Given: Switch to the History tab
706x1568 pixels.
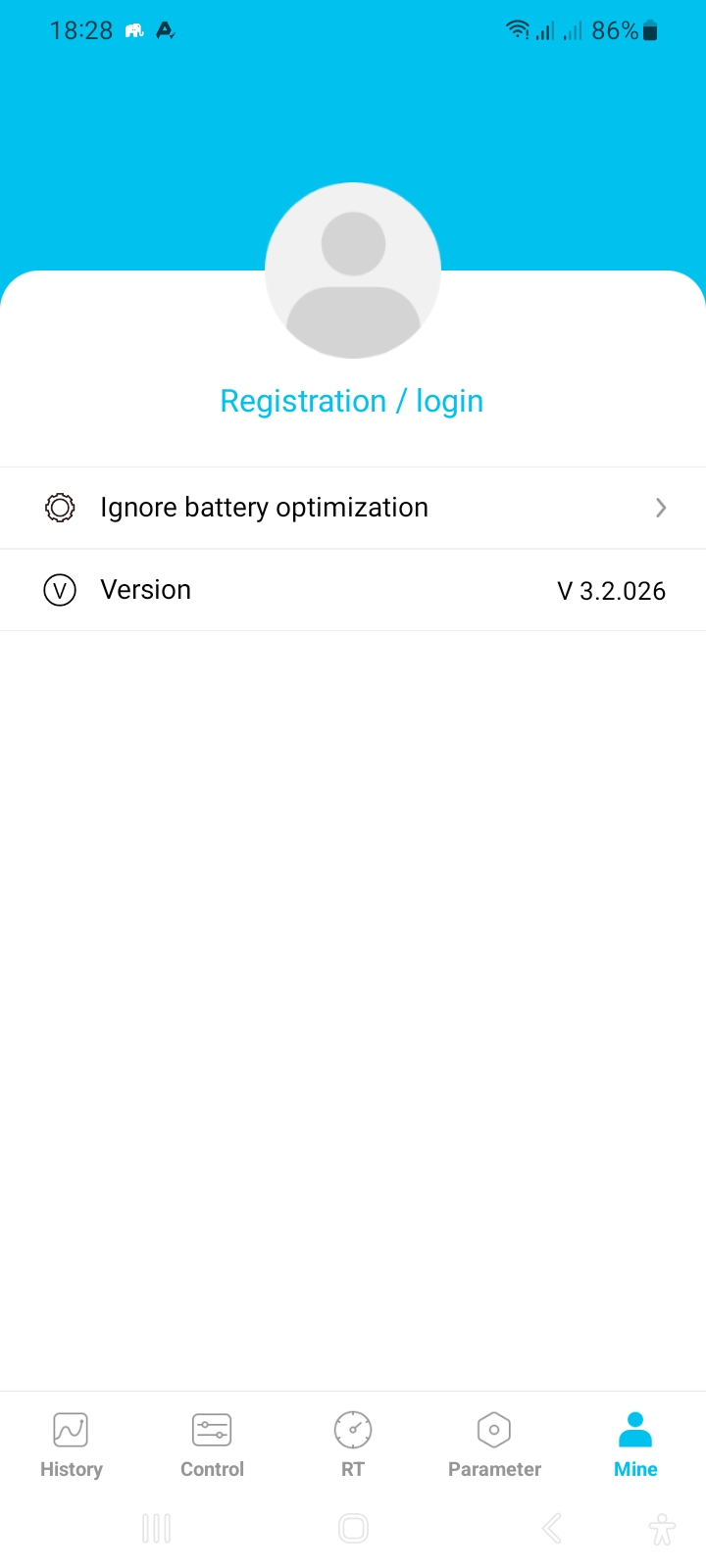Looking at the screenshot, I should click(x=71, y=1443).
